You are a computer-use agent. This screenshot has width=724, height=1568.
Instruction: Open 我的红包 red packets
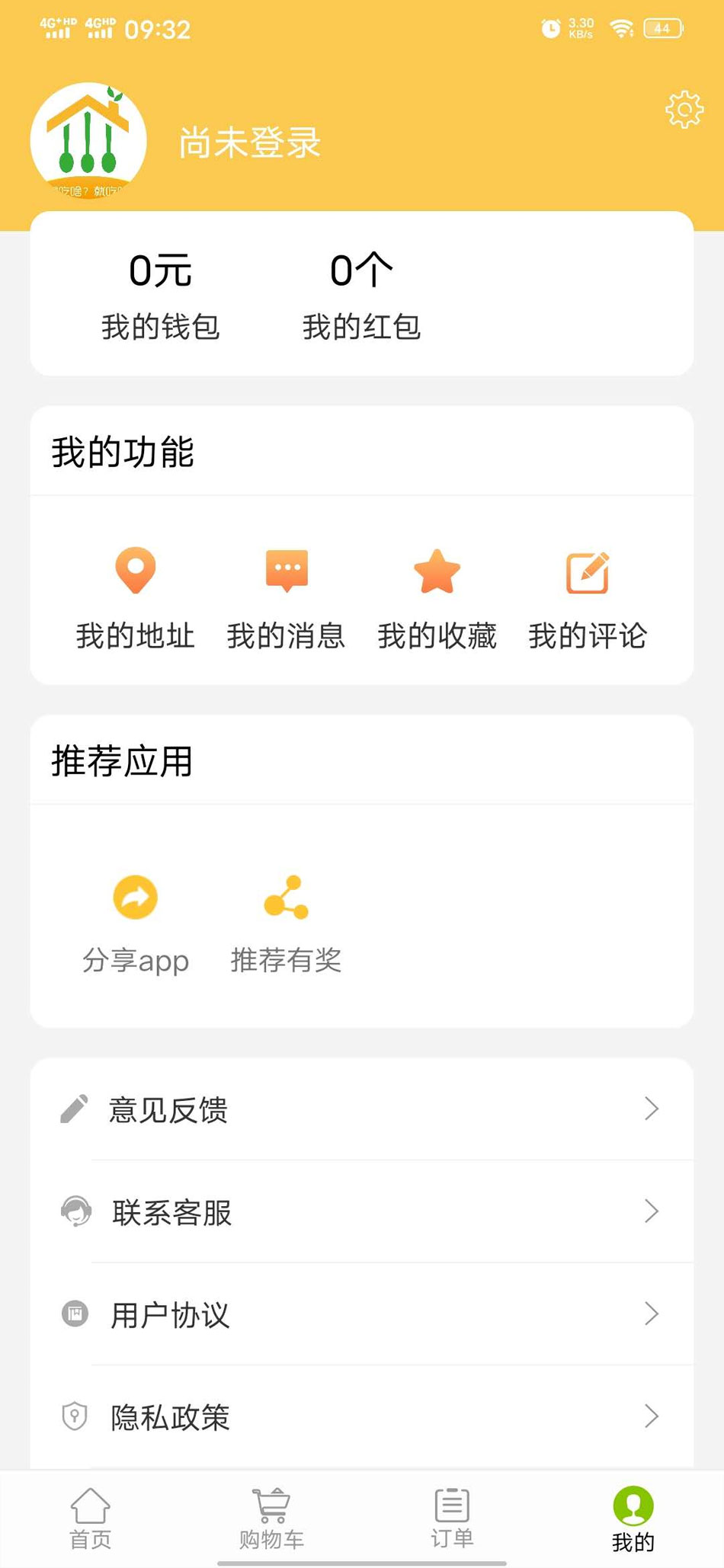tap(362, 296)
